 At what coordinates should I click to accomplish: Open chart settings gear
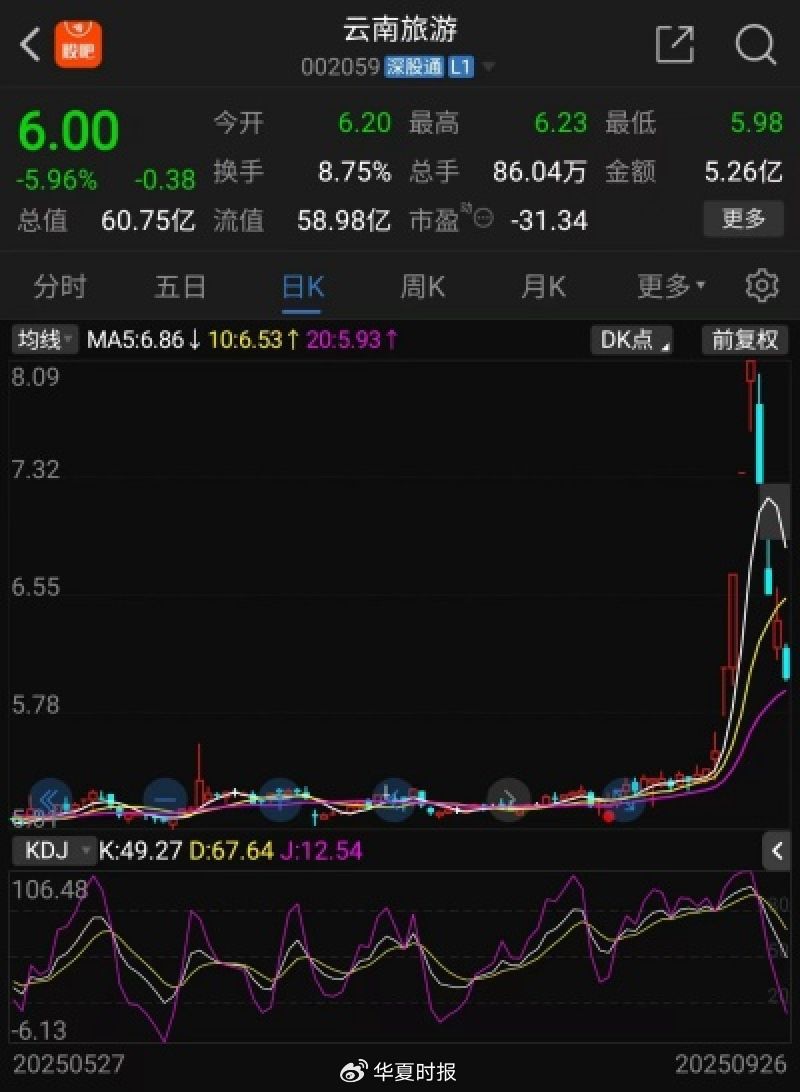coord(762,286)
